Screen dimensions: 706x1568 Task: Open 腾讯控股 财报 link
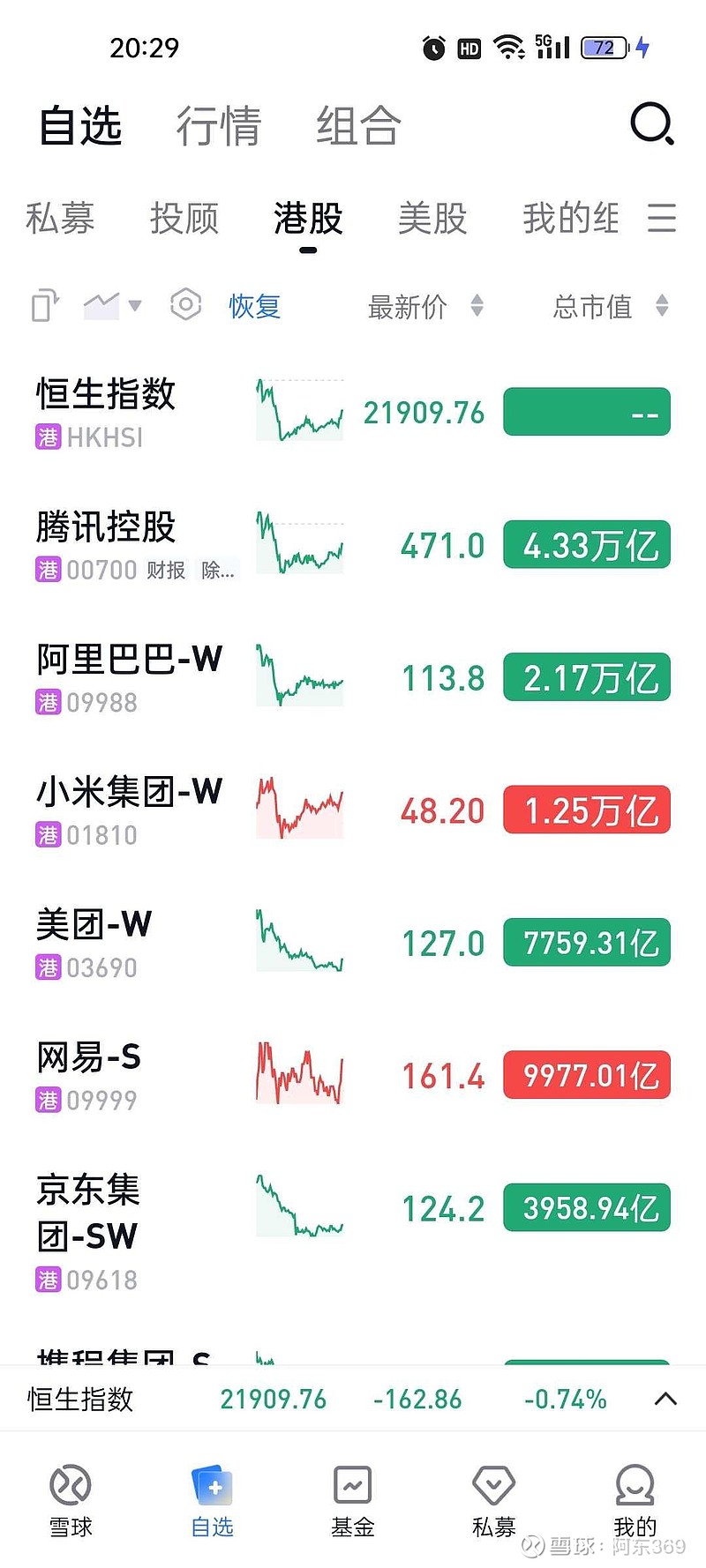(x=164, y=570)
